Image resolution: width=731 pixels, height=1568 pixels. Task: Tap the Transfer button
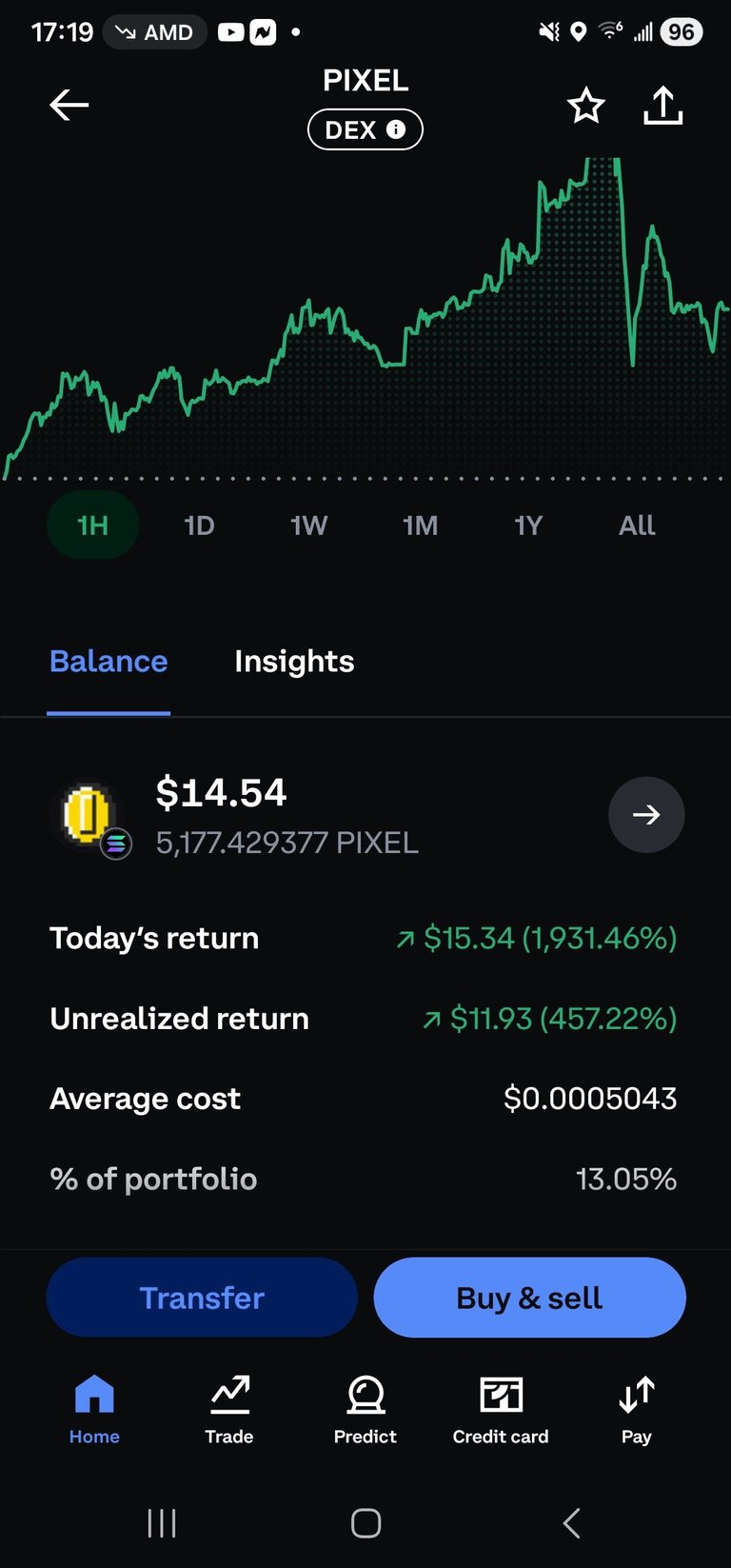coord(202,1298)
